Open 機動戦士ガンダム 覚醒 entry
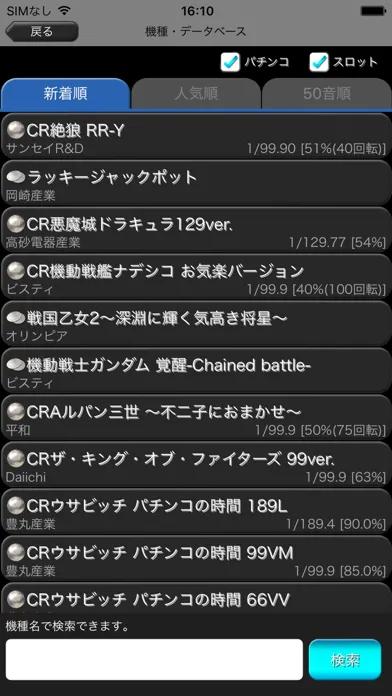Image resolution: width=392 pixels, height=696 pixels. tap(196, 371)
